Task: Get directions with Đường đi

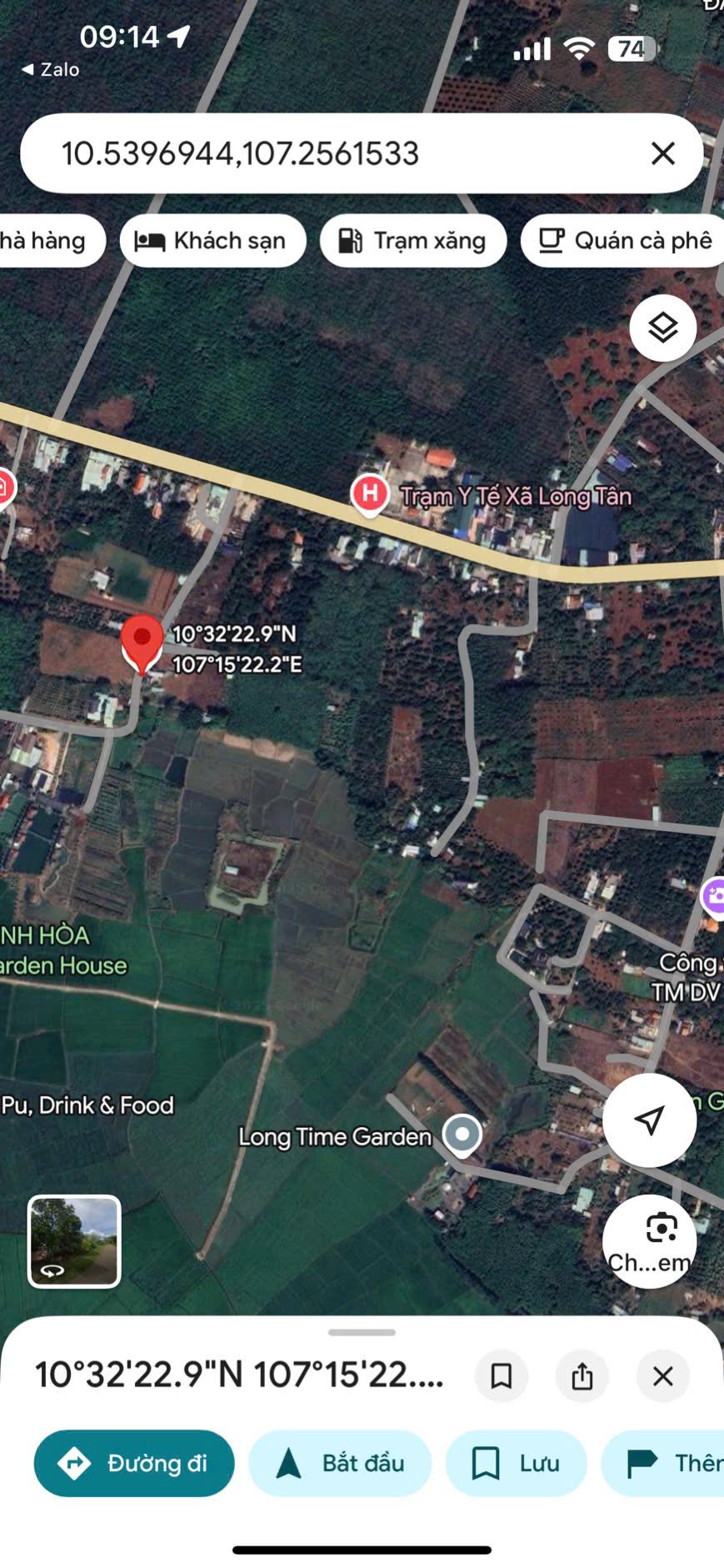Action: 134,1463
